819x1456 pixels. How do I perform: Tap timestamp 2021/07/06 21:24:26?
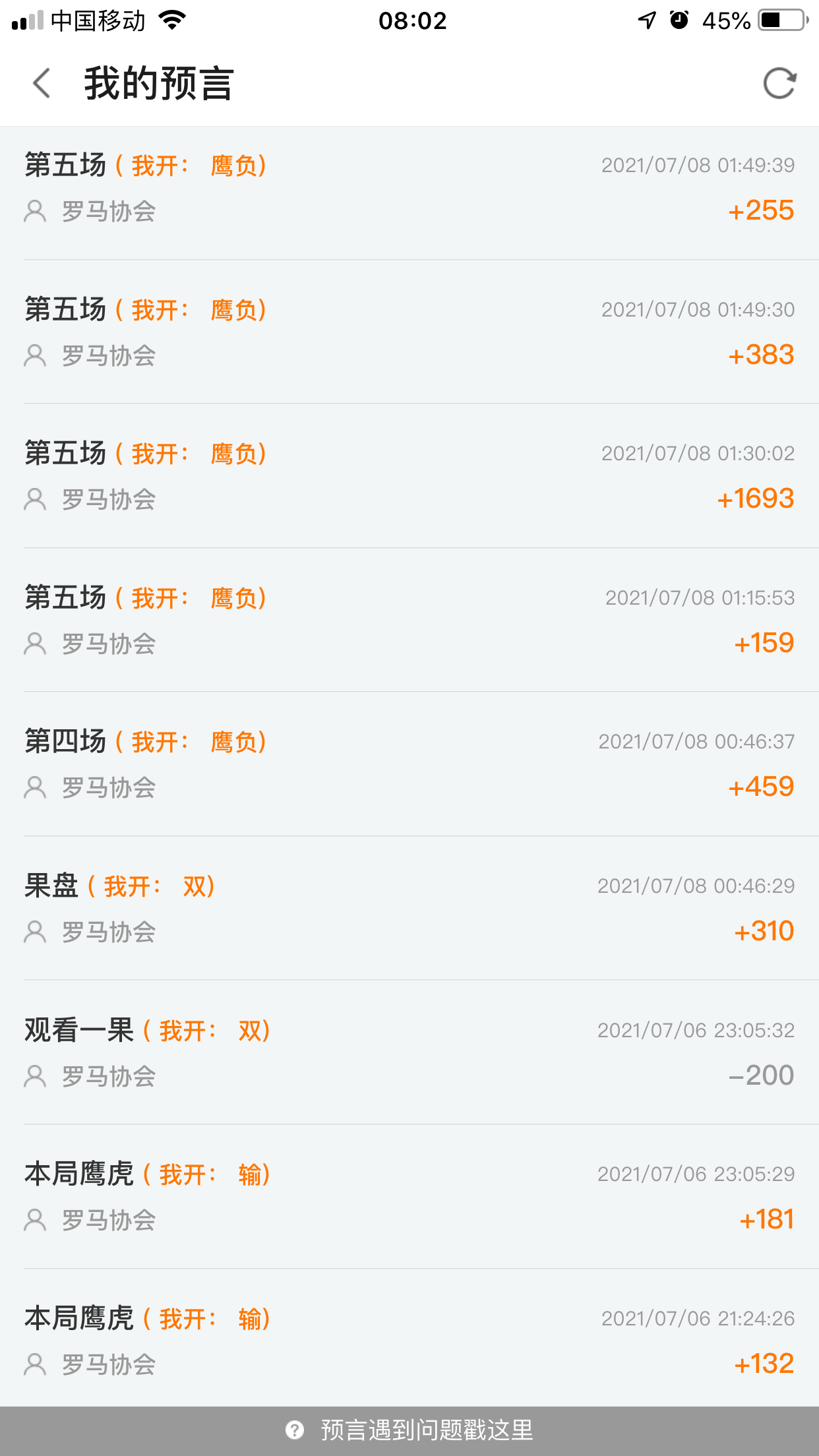(x=698, y=1318)
